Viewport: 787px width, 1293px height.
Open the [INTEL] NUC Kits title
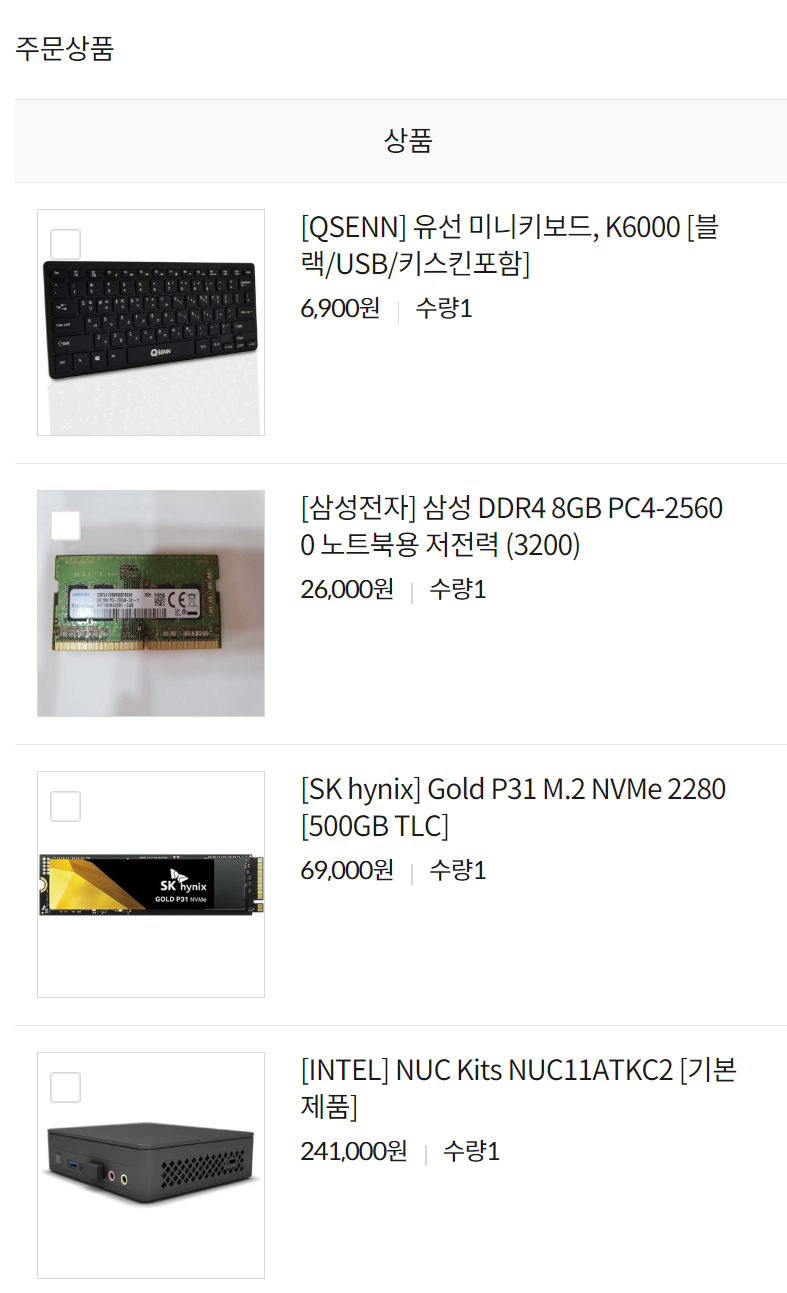coord(518,1089)
